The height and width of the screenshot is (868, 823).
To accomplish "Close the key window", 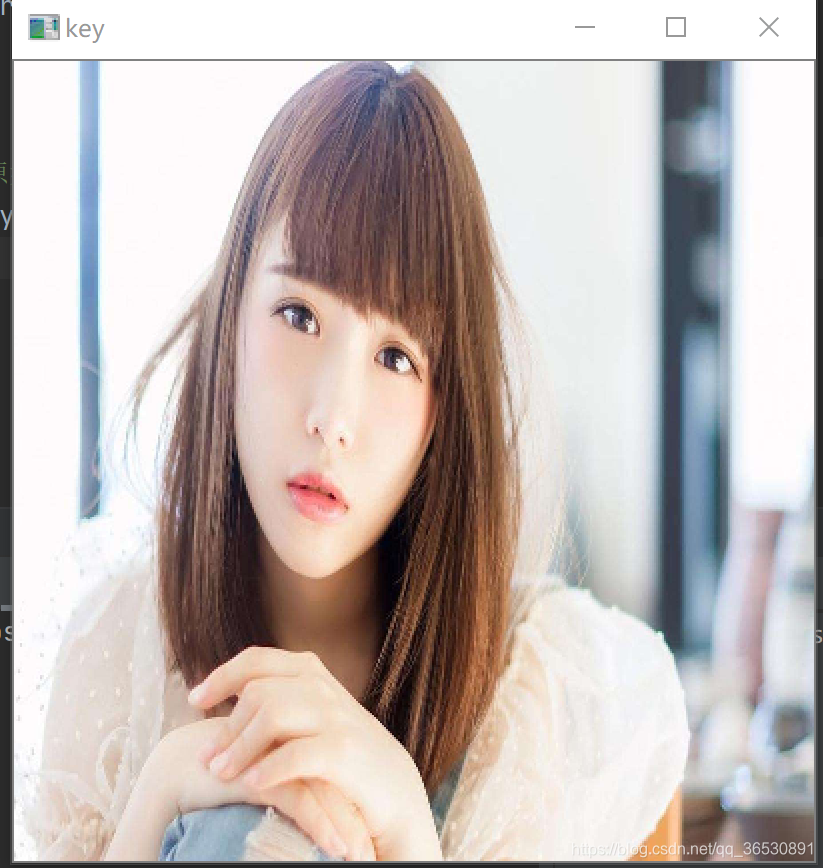I will pos(769,27).
